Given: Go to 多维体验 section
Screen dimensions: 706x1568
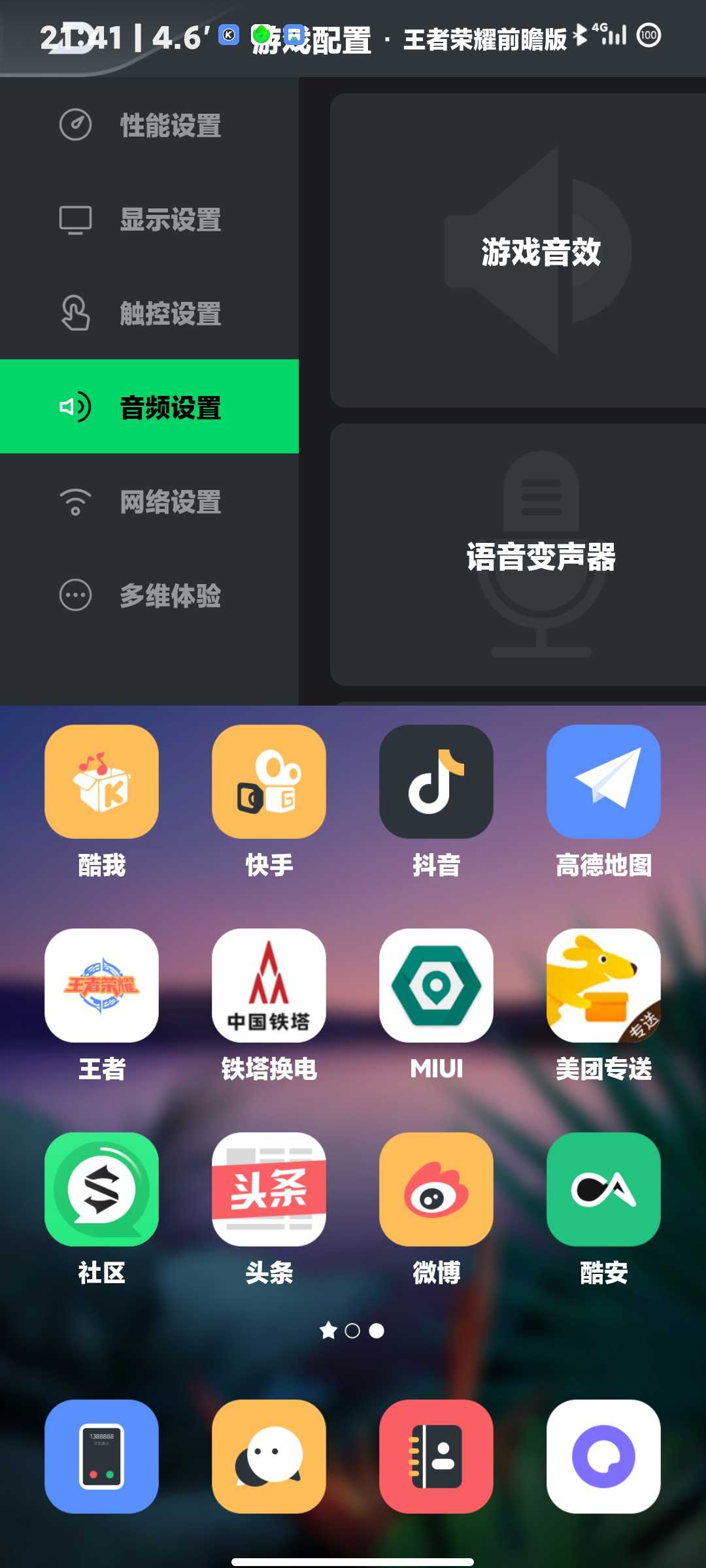Looking at the screenshot, I should 149,595.
